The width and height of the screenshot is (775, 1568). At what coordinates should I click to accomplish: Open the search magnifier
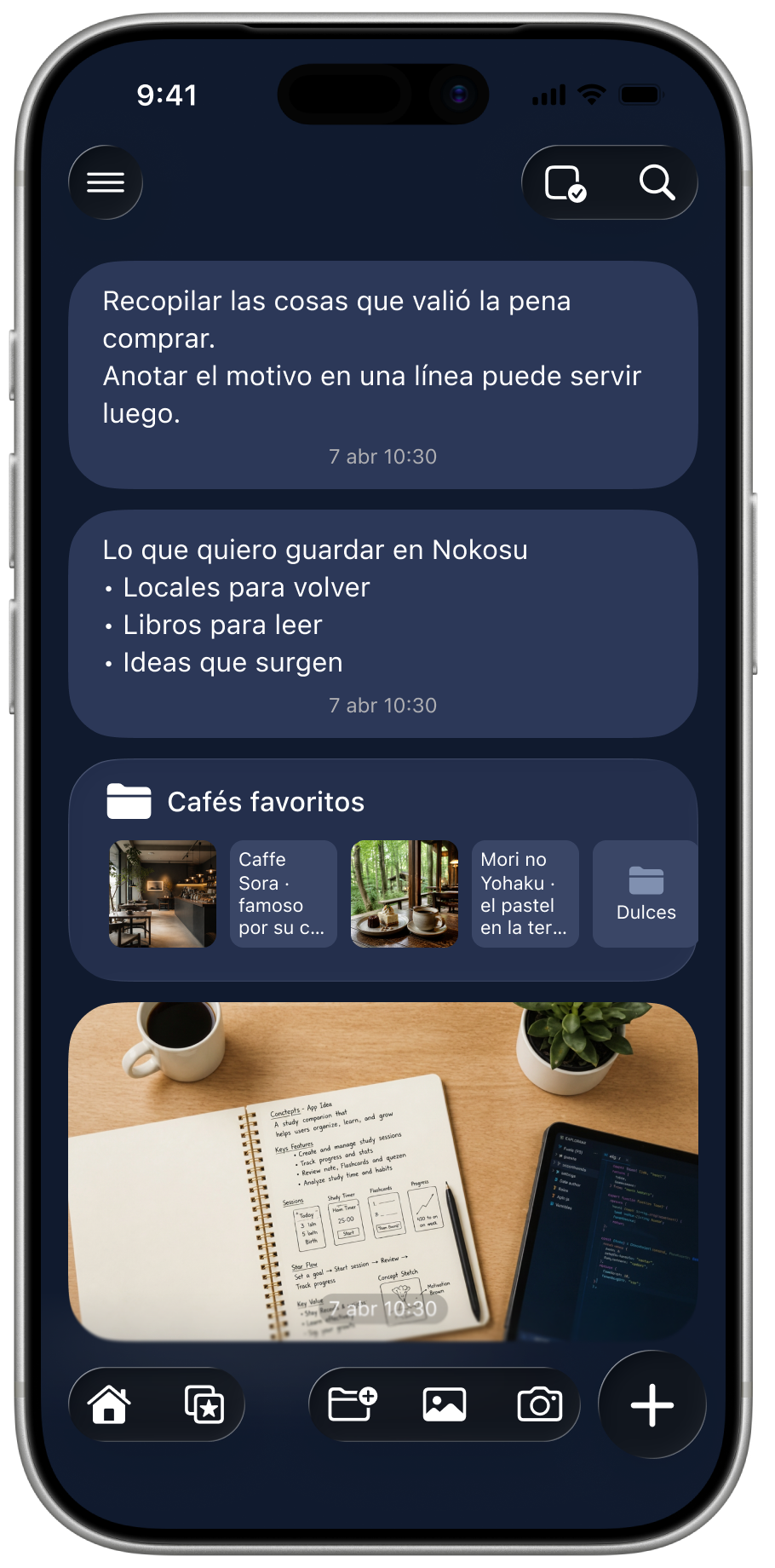point(657,182)
